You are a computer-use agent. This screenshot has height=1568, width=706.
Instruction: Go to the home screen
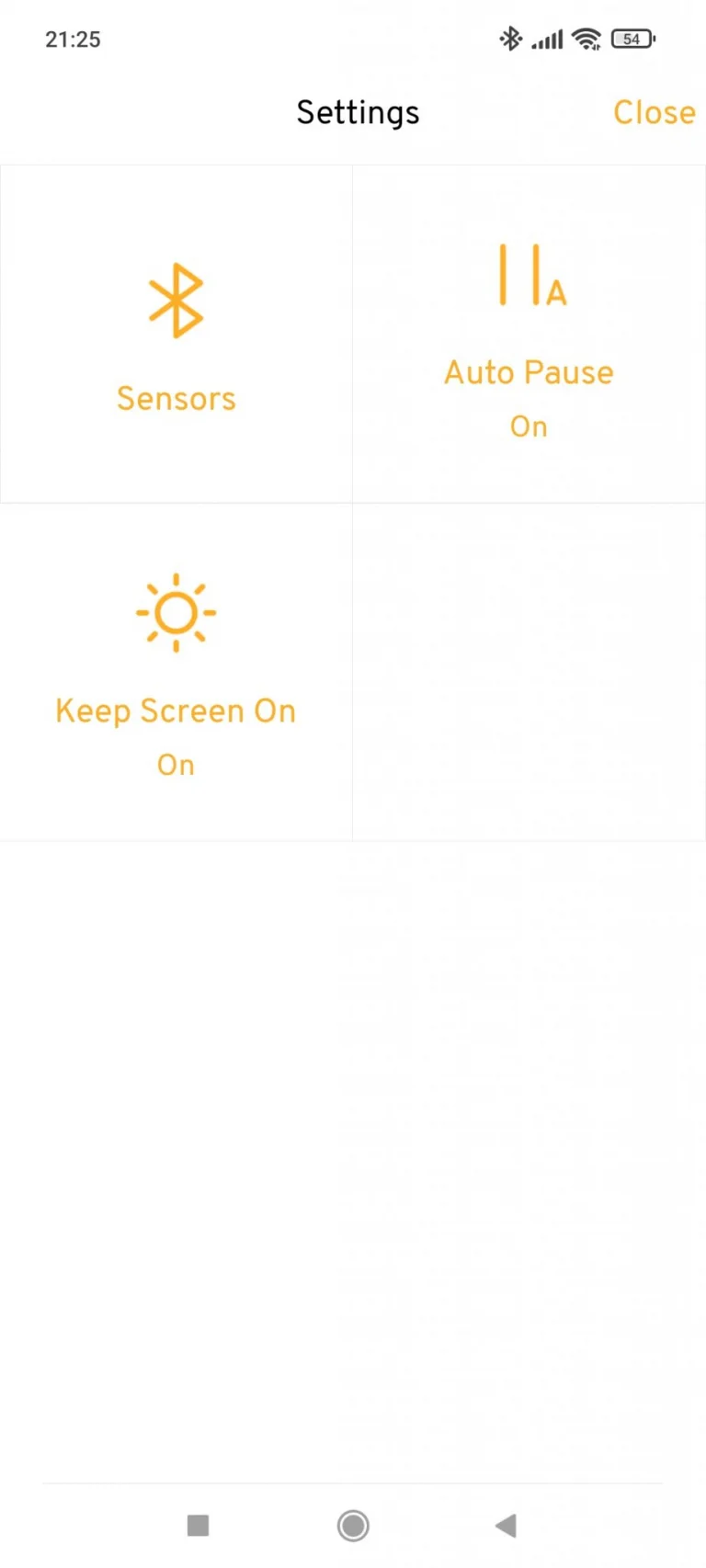[353, 1526]
